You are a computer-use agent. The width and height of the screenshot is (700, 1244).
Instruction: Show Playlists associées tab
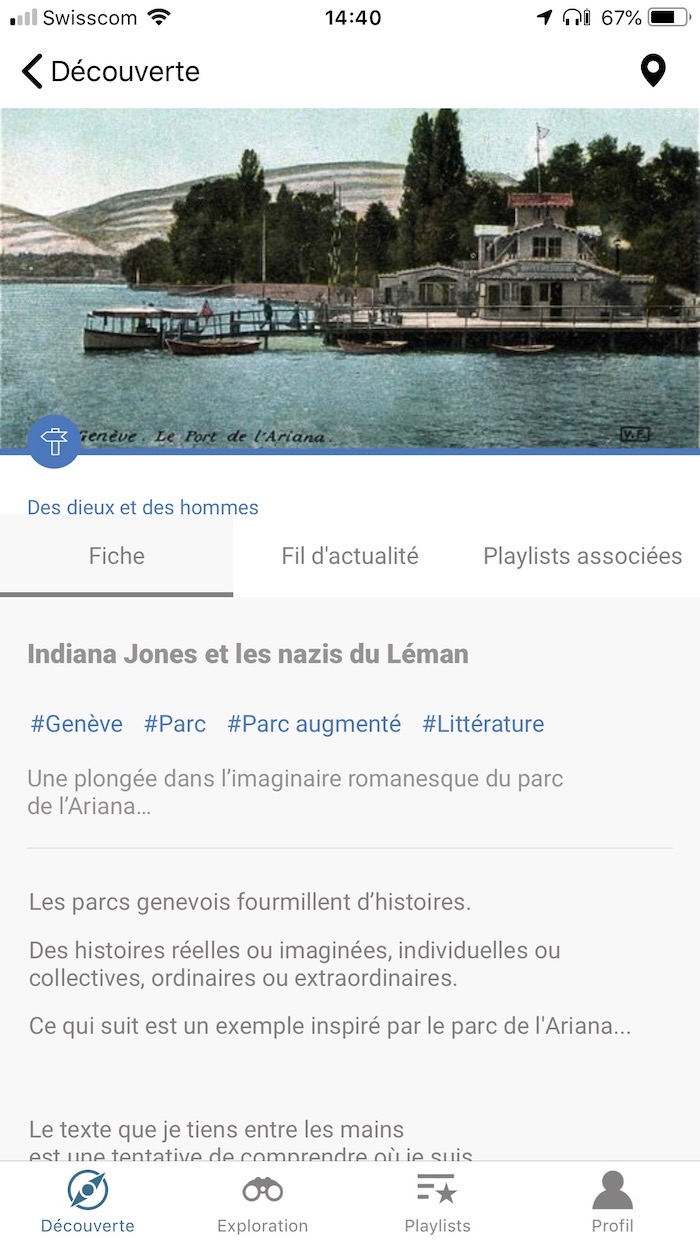pyautogui.click(x=582, y=556)
